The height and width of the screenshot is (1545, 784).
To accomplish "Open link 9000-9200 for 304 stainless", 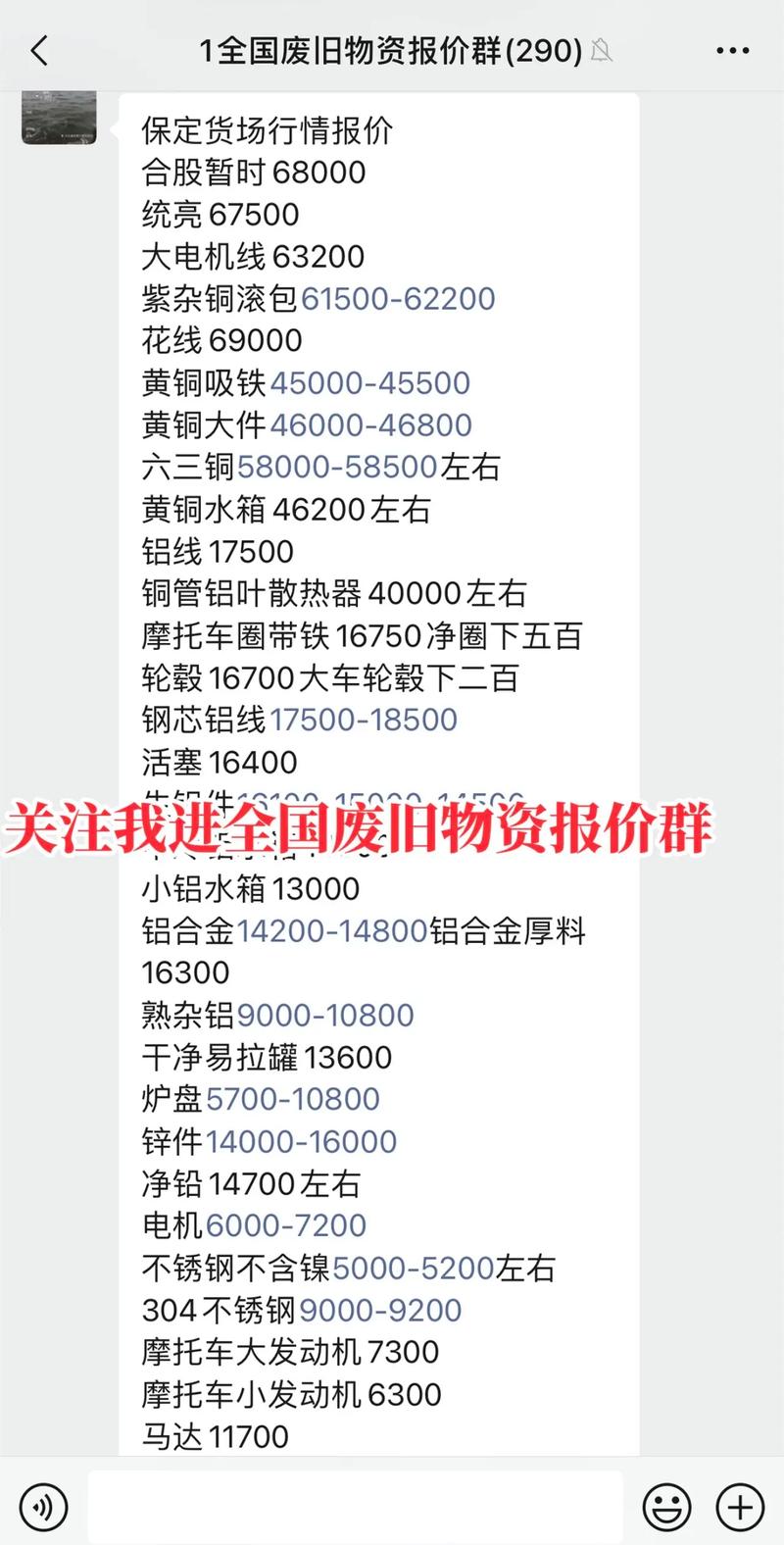I will tap(380, 1310).
